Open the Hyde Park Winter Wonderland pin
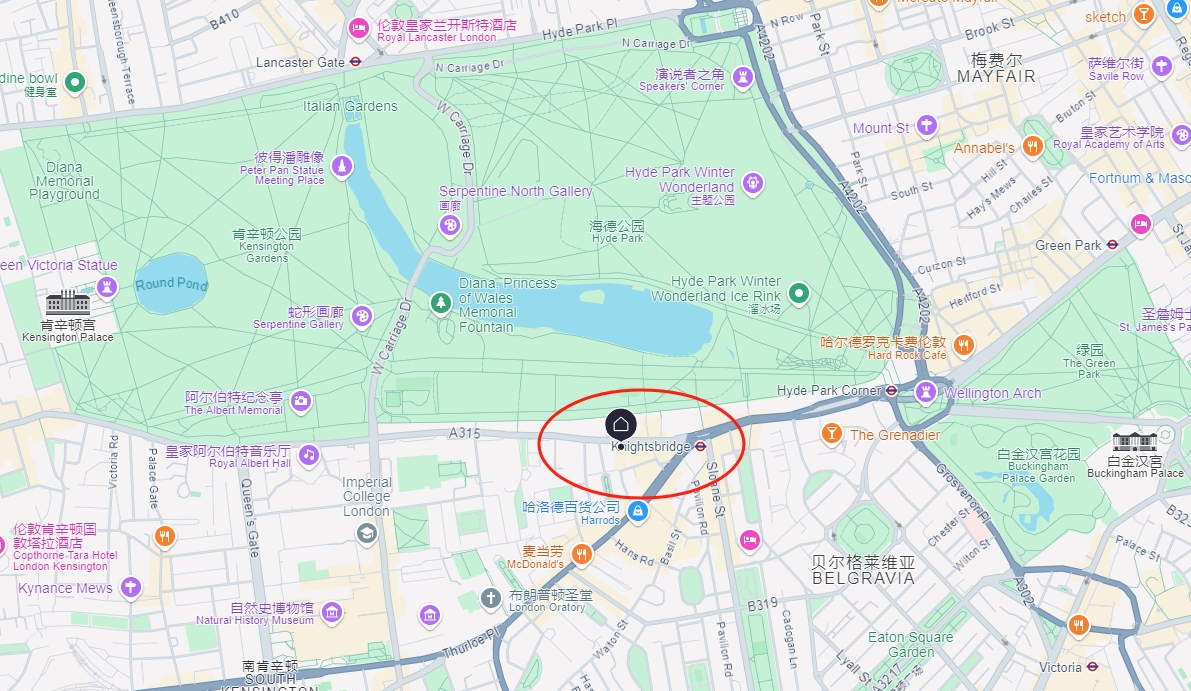 [x=753, y=183]
